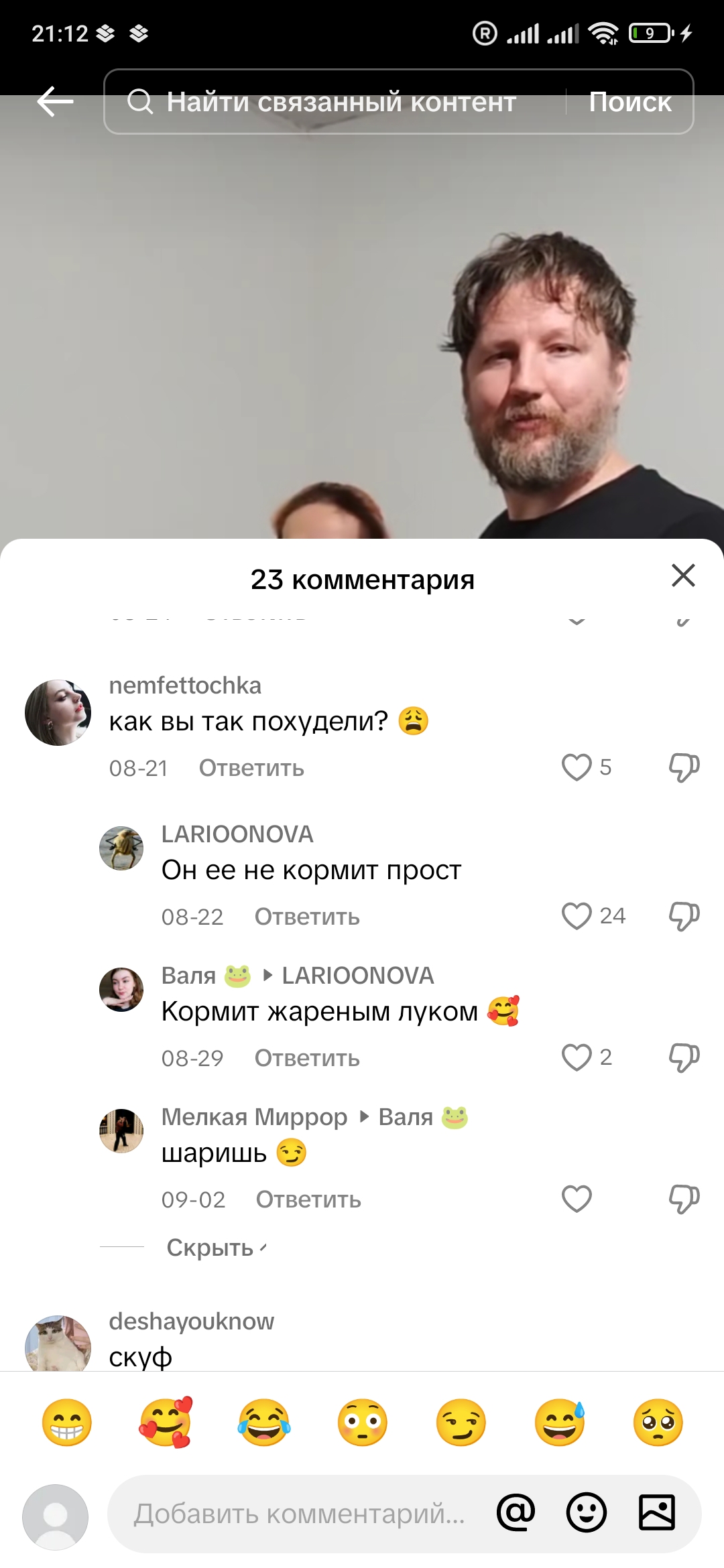724x1568 pixels.
Task: Go back using the arrow icon
Action: point(55,102)
